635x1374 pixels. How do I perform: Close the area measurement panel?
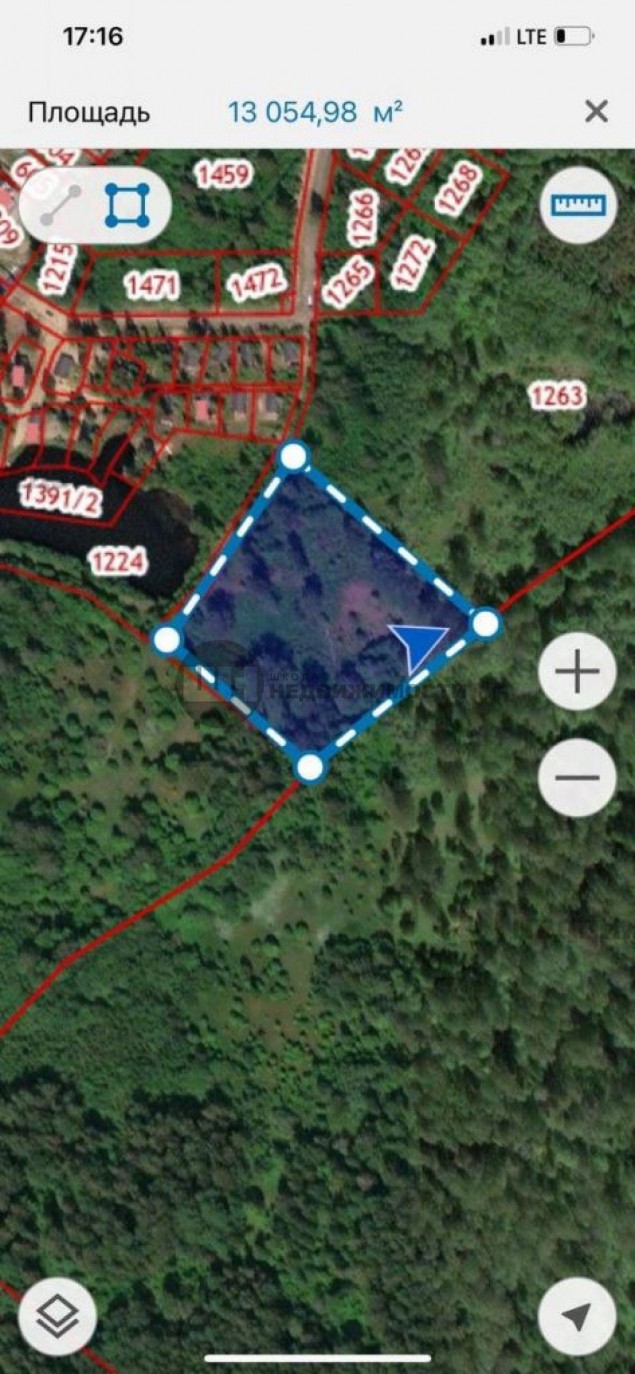pyautogui.click(x=596, y=111)
